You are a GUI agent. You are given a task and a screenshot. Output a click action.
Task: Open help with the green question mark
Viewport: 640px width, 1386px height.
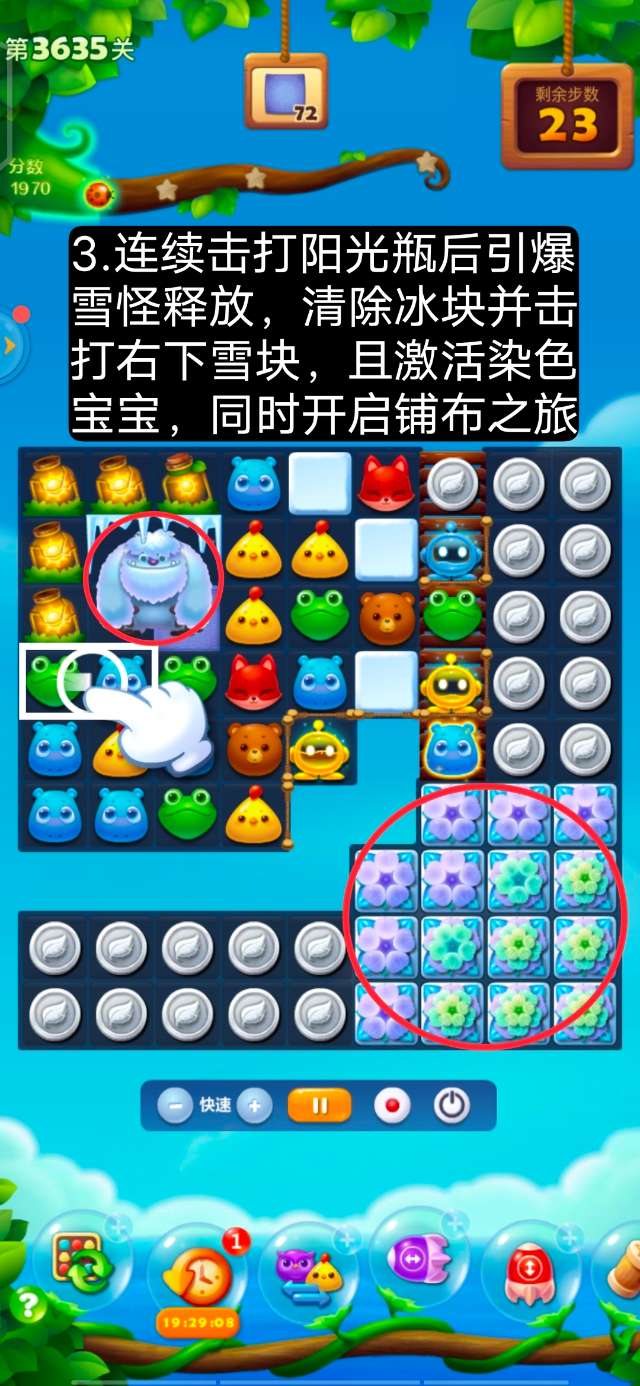pyautogui.click(x=26, y=1304)
